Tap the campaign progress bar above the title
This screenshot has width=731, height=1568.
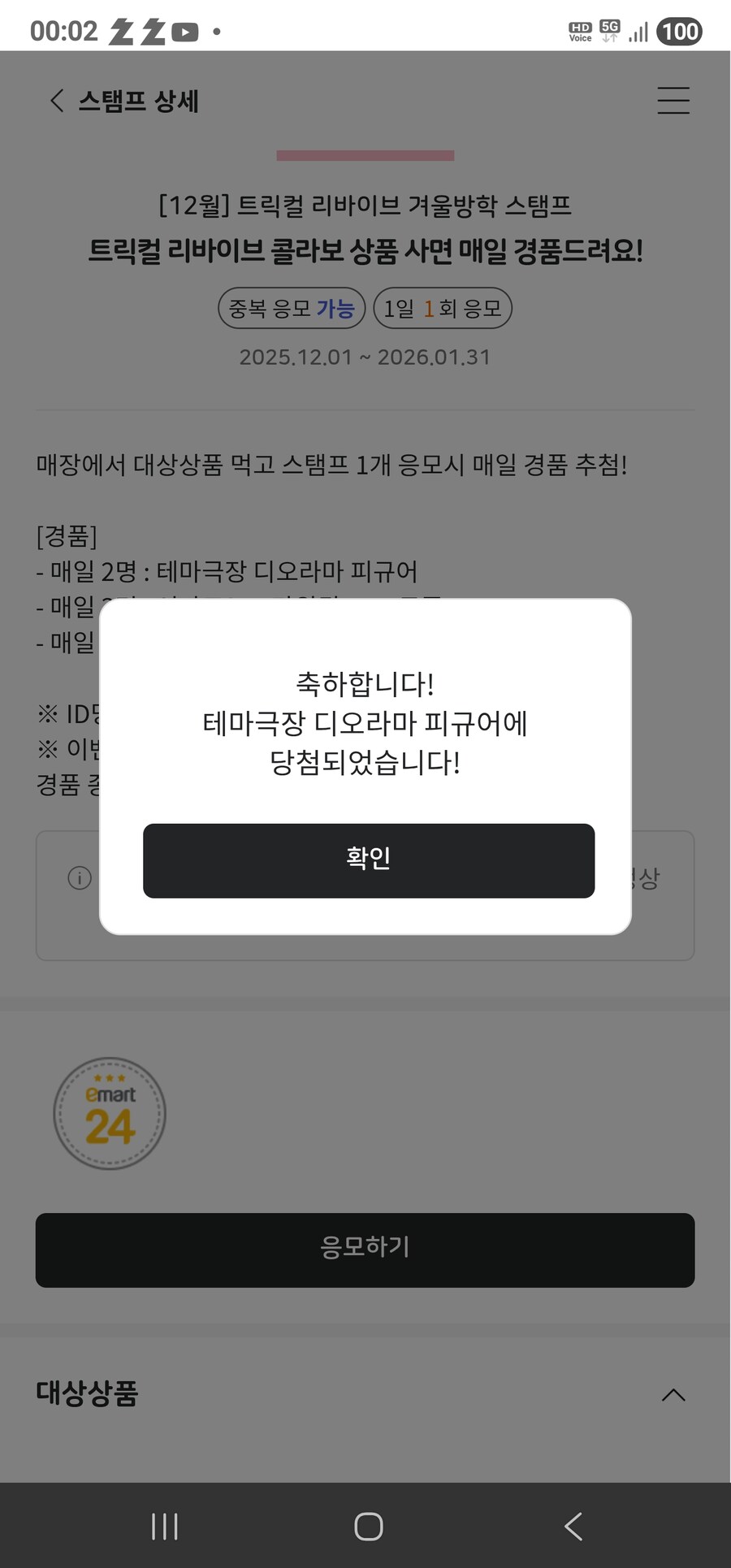[x=365, y=154]
